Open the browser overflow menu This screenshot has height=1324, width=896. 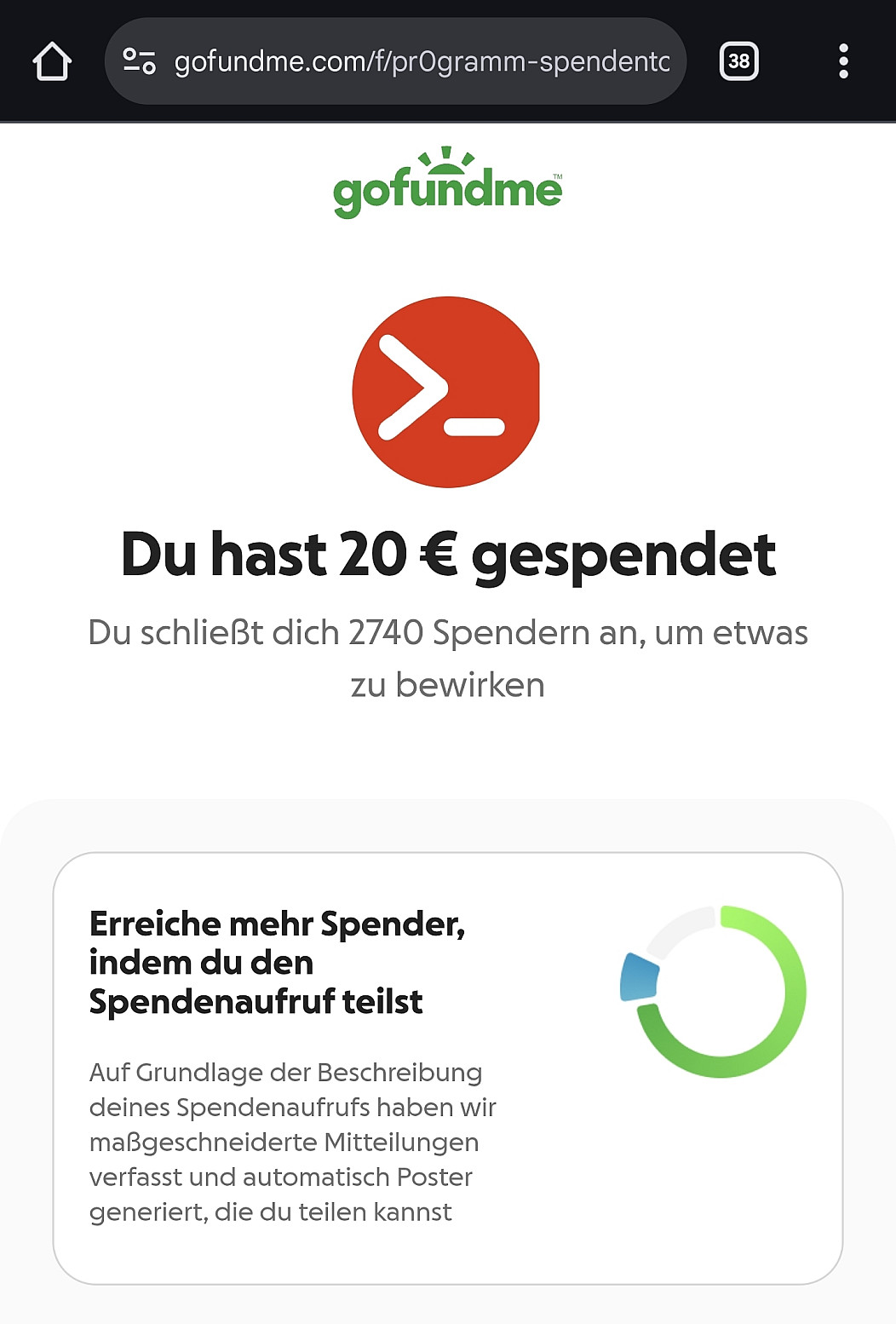point(843,61)
